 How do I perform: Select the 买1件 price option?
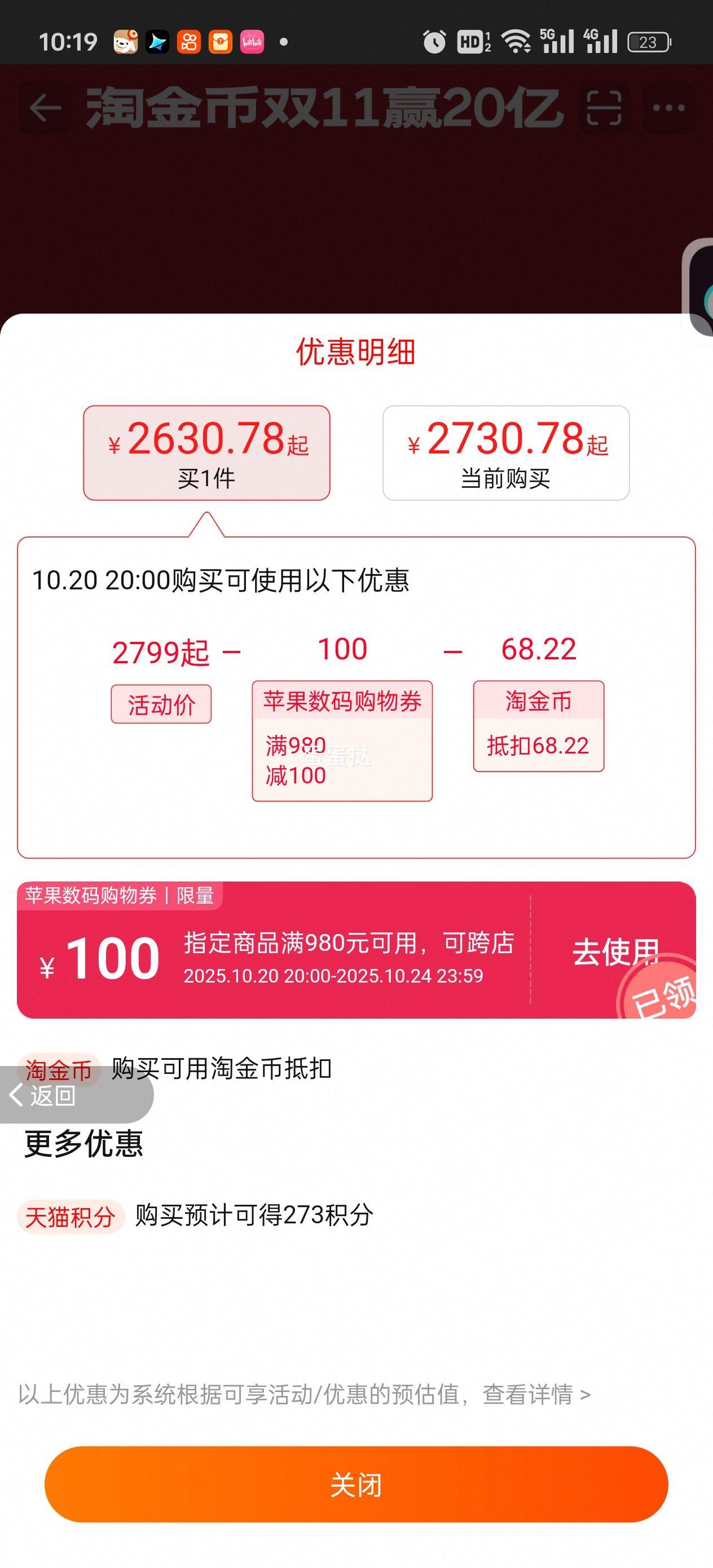208,452
